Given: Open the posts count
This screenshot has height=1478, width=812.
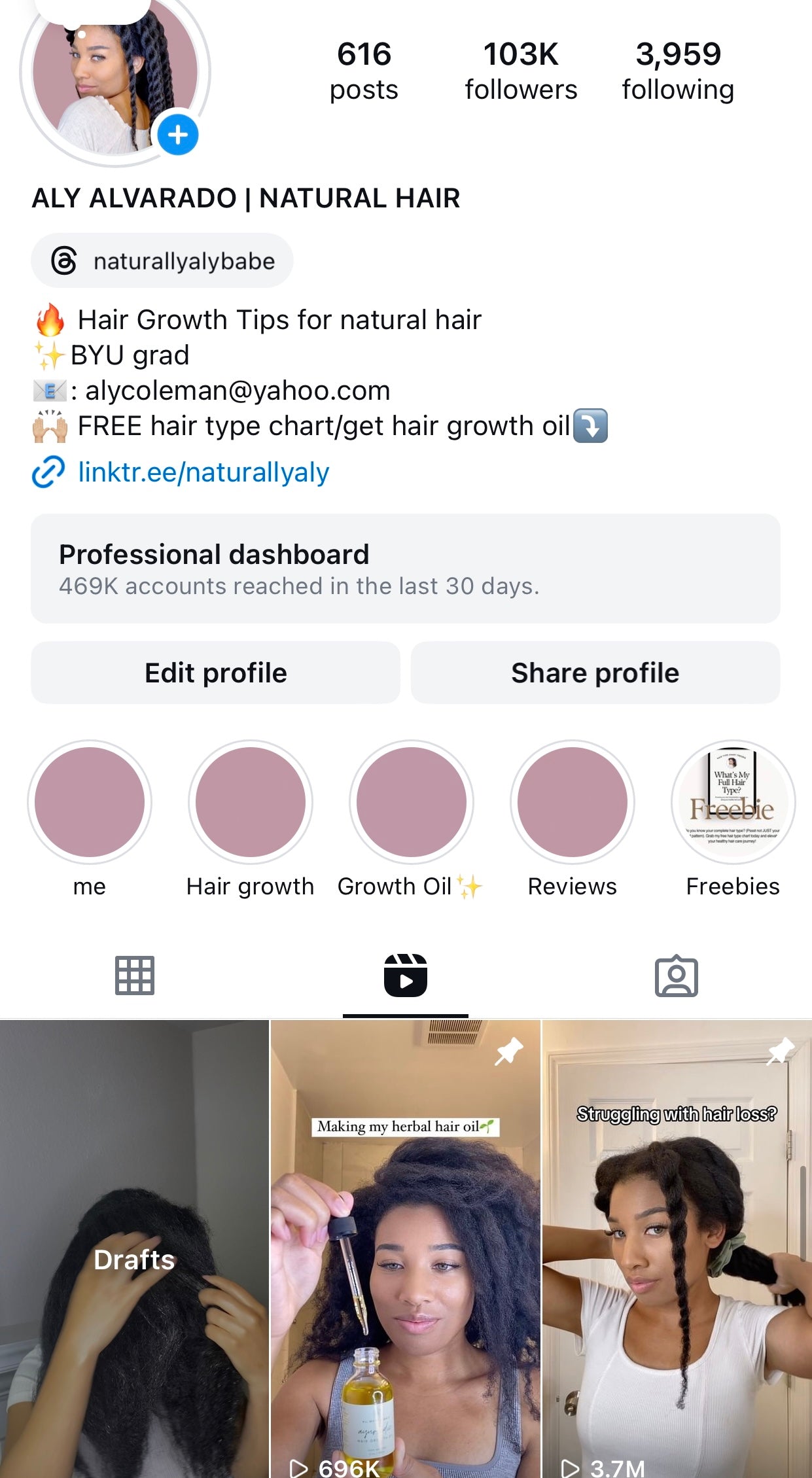Looking at the screenshot, I should (364, 71).
